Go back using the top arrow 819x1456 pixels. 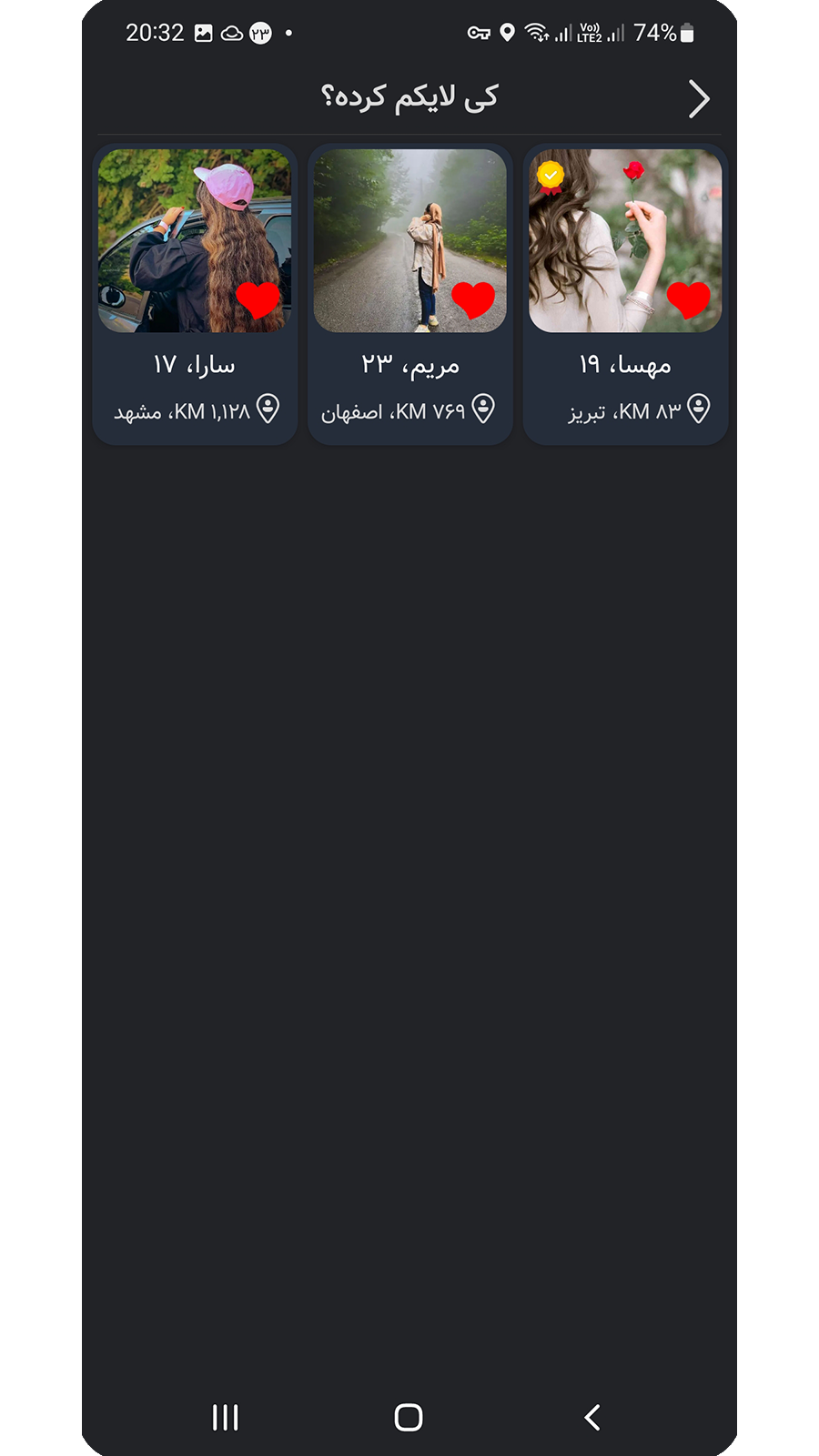pos(698,99)
